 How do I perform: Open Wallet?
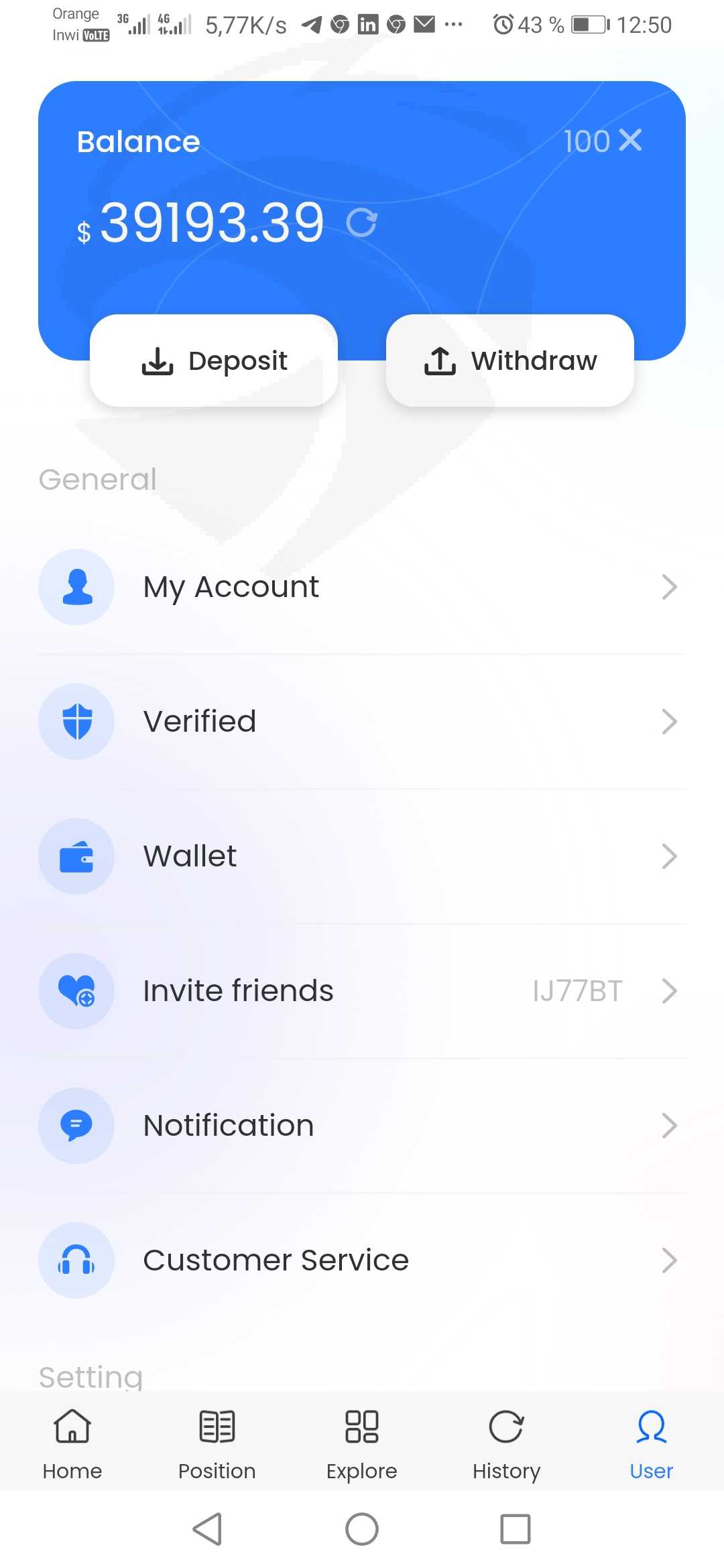coord(362,856)
